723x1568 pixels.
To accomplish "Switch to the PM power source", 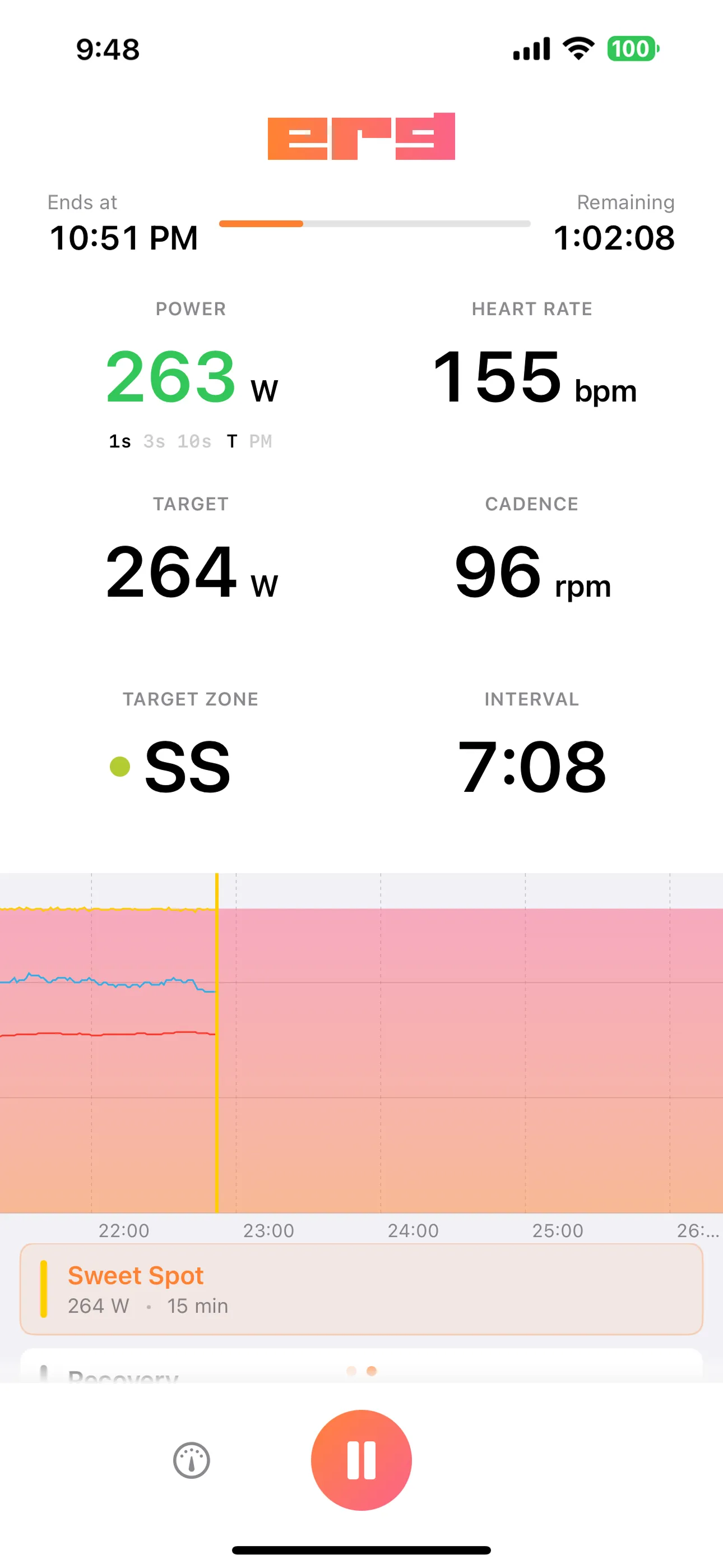I will coord(261,441).
